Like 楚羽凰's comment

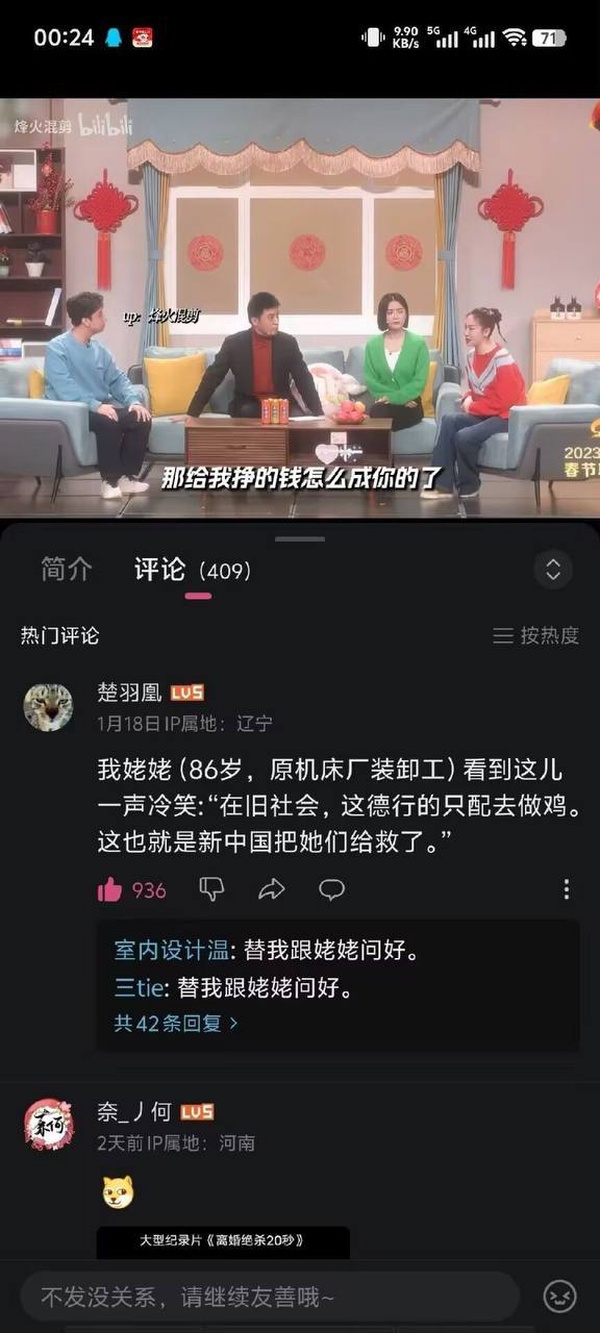click(x=110, y=889)
